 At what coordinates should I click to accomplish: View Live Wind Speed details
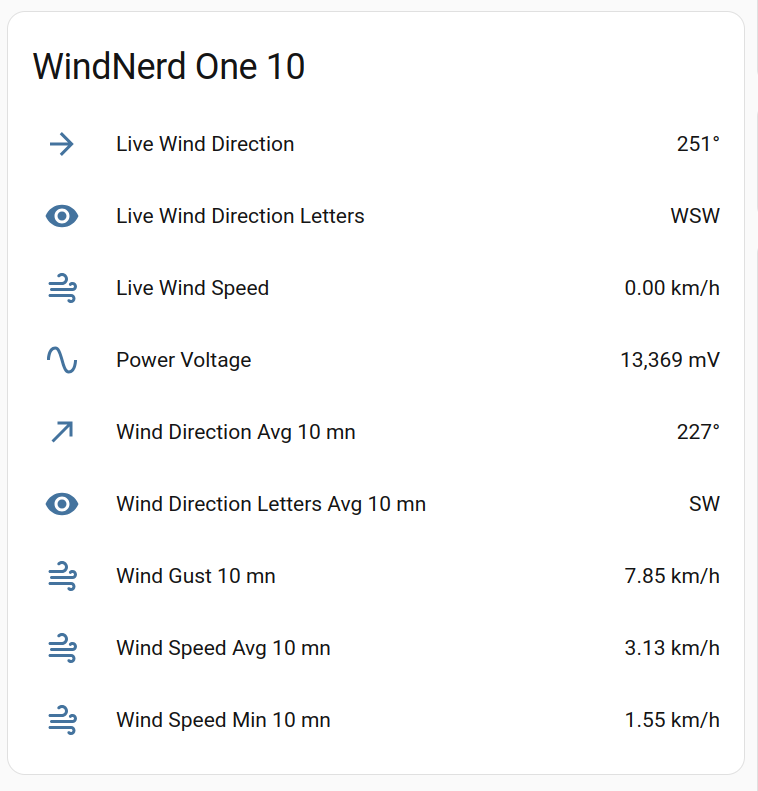[x=192, y=288]
